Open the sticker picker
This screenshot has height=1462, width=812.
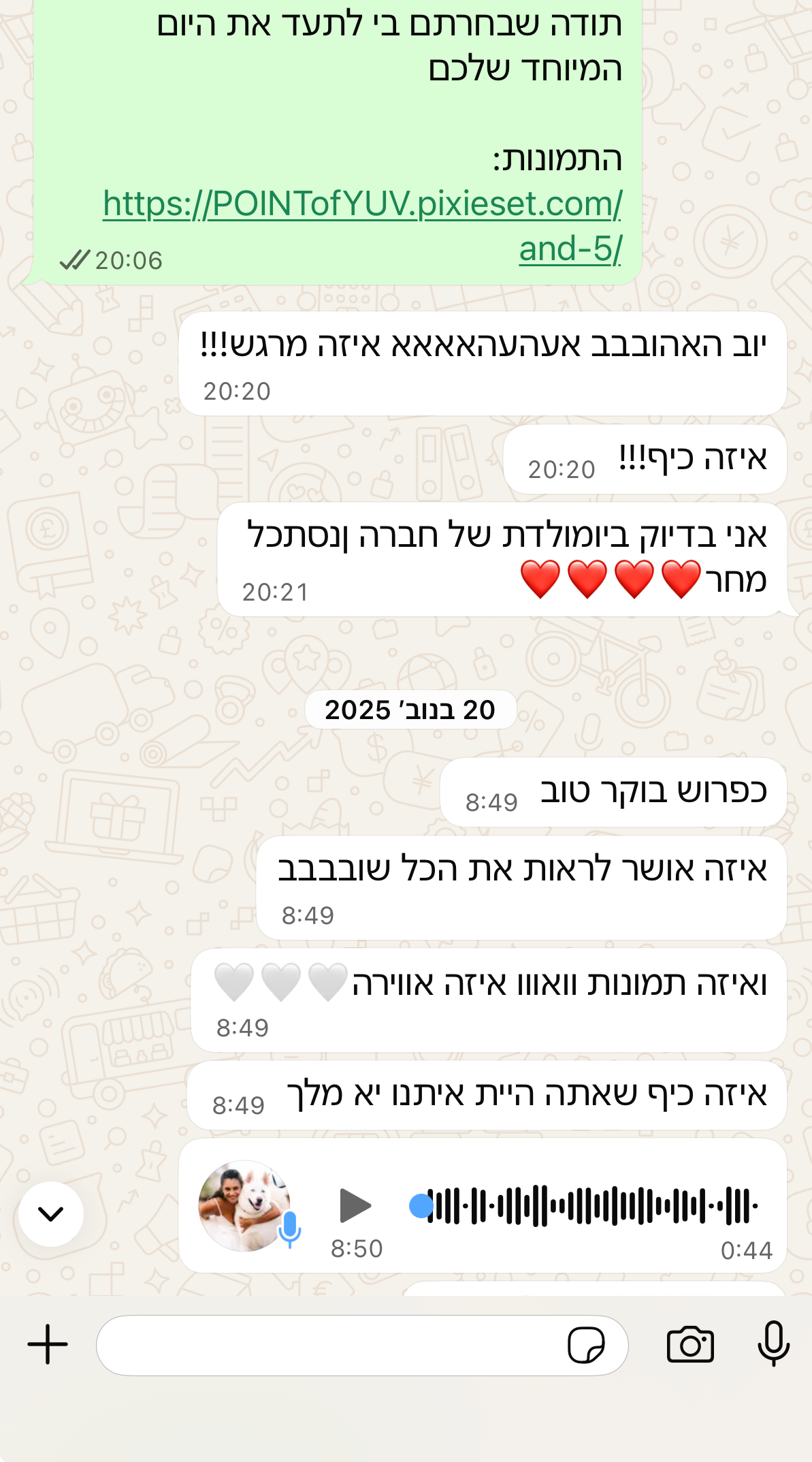click(586, 1346)
